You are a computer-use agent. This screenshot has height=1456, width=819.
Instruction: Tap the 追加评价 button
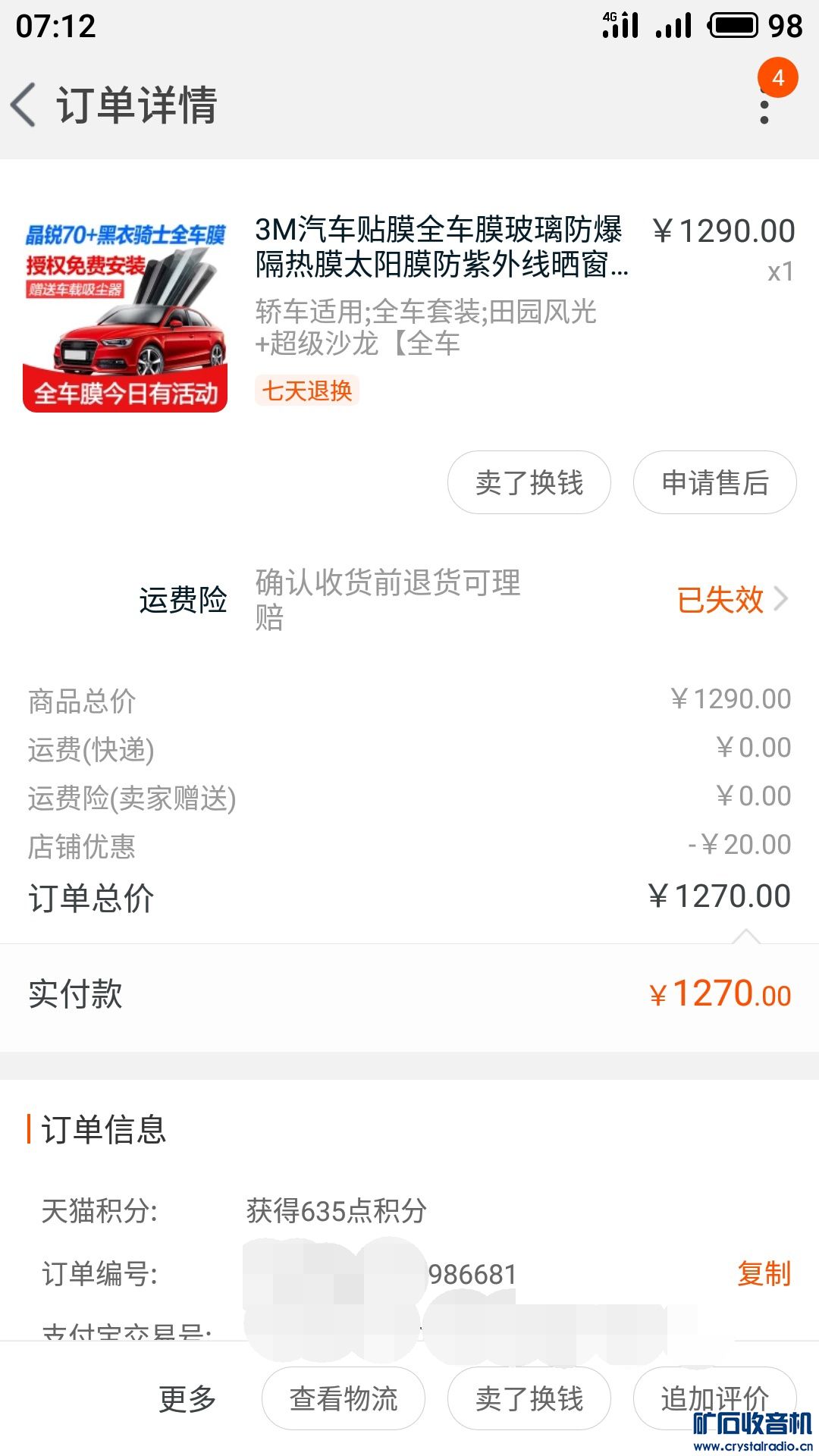[x=714, y=1398]
